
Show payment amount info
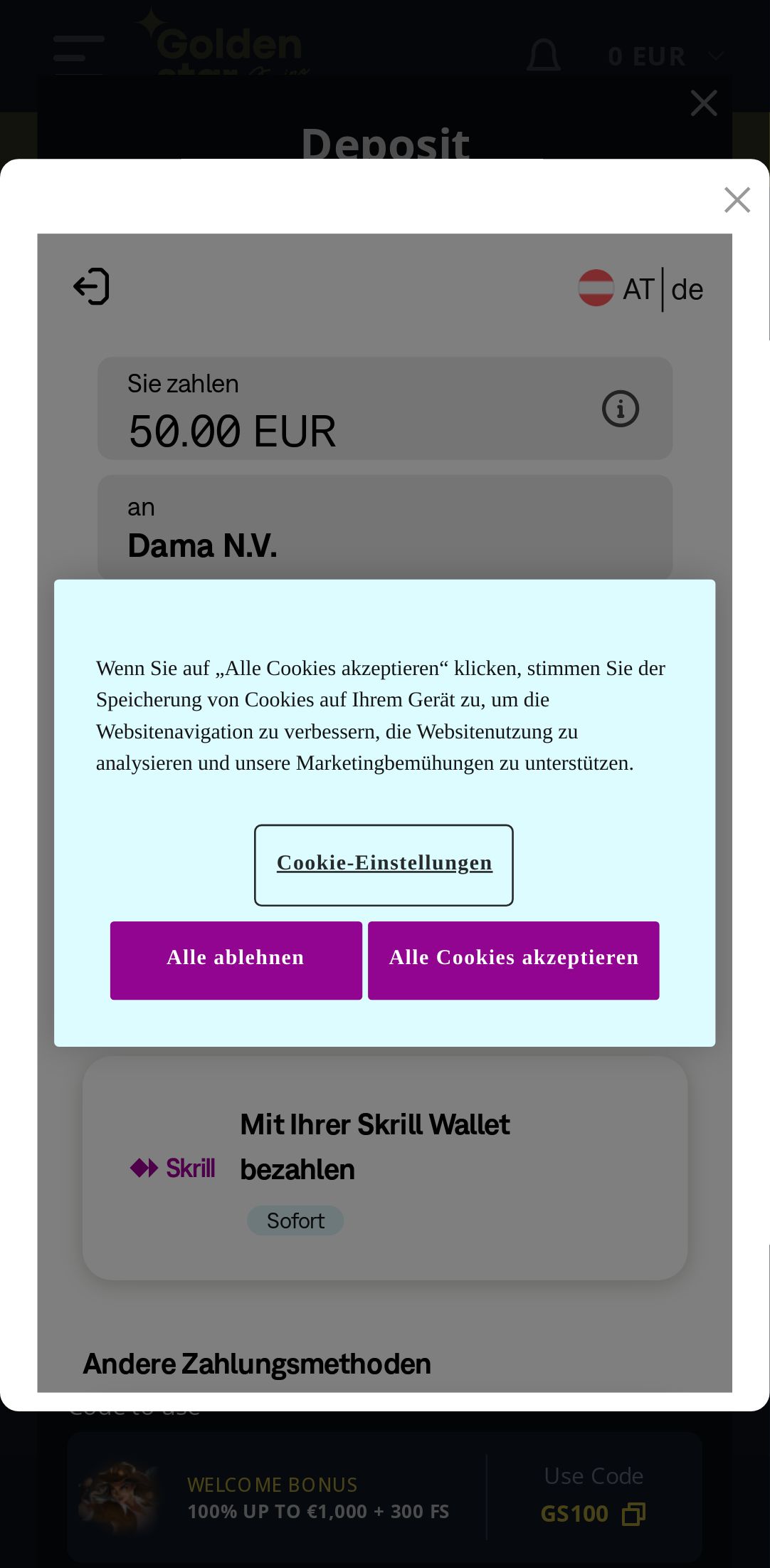(620, 409)
